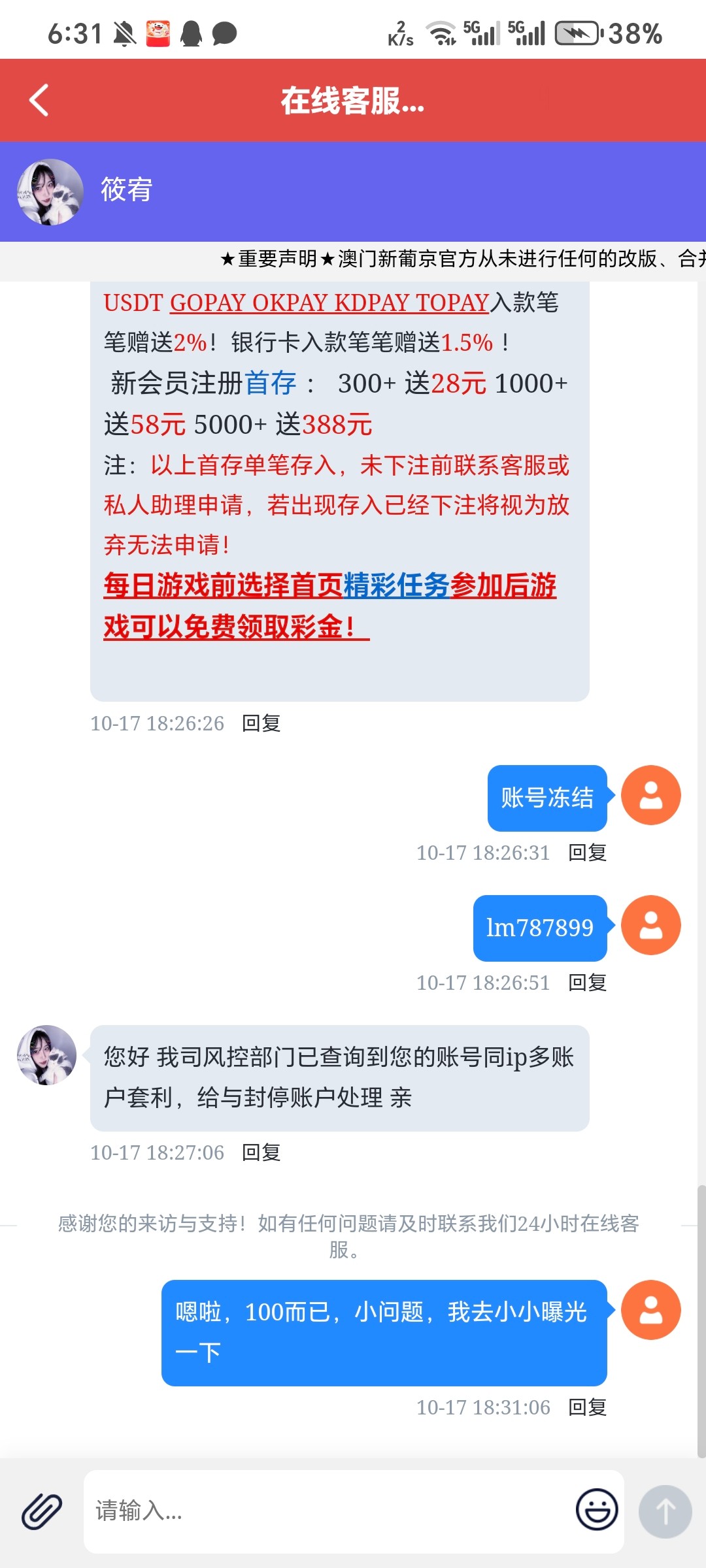Reply to the lm787899 message

(587, 983)
